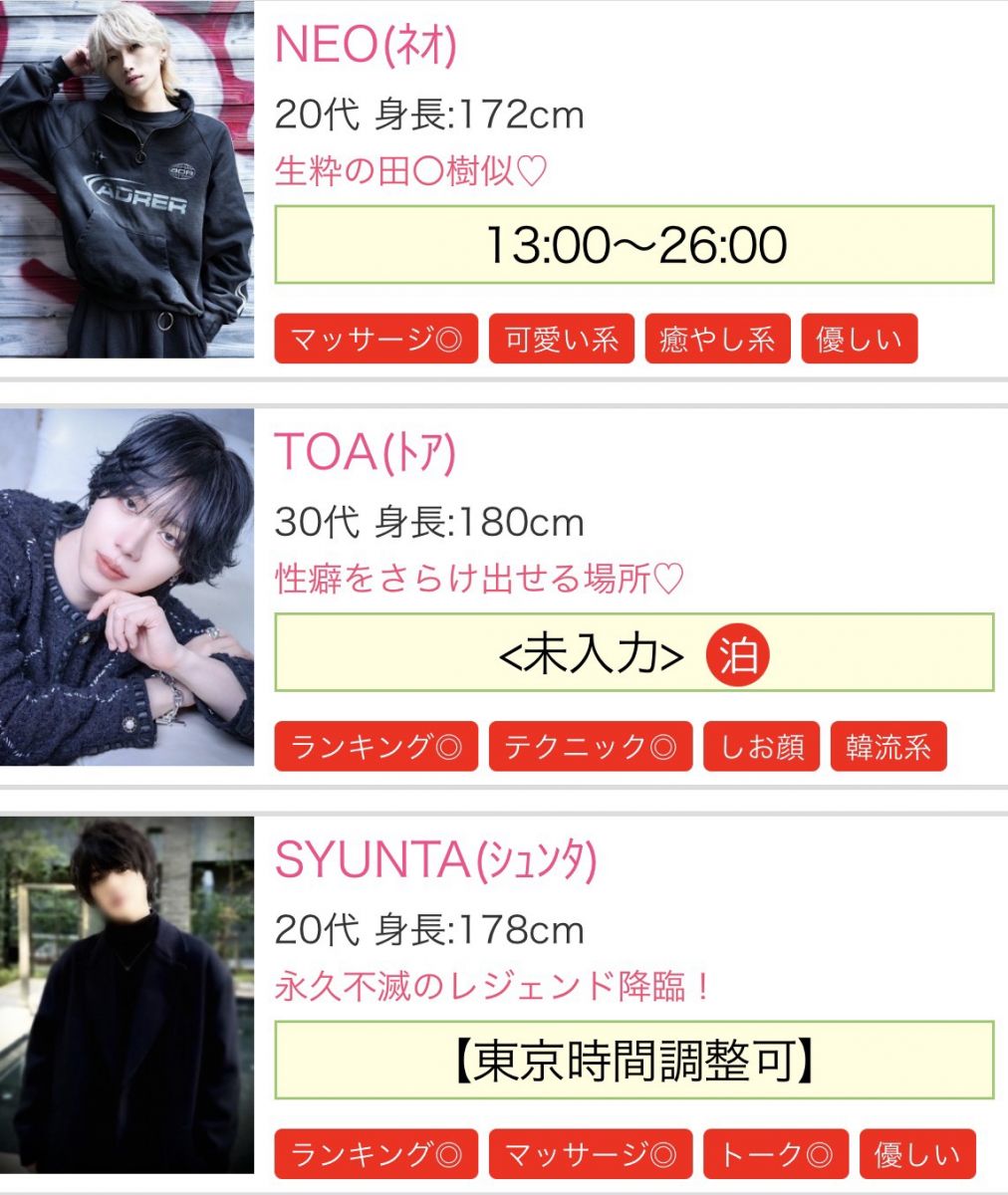The image size is (1008, 1195).
Task: Tap the マッサージ◎ tag under SYUNTA
Action: pyautogui.click(x=590, y=1154)
